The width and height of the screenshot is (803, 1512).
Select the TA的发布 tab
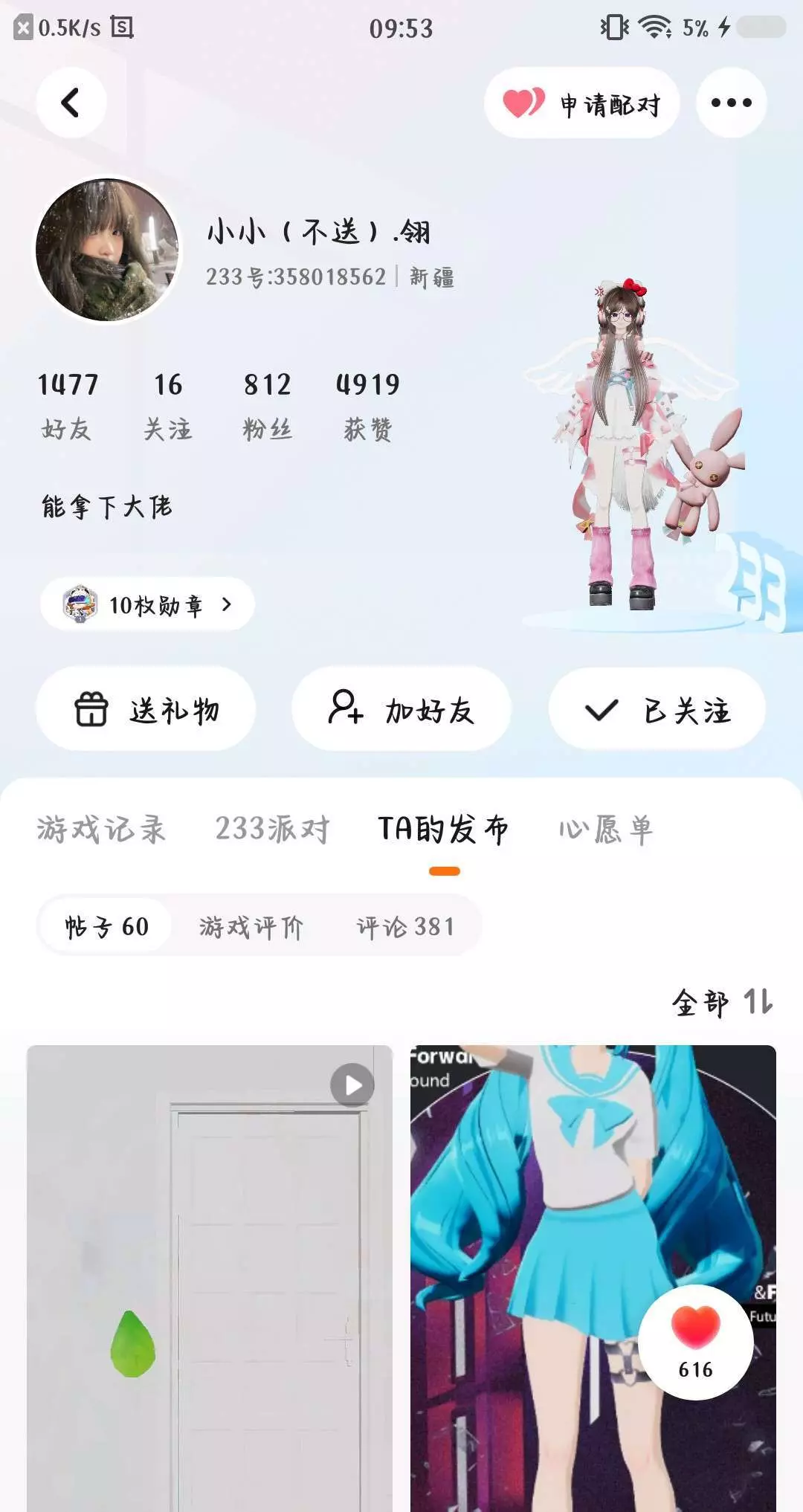tap(444, 829)
